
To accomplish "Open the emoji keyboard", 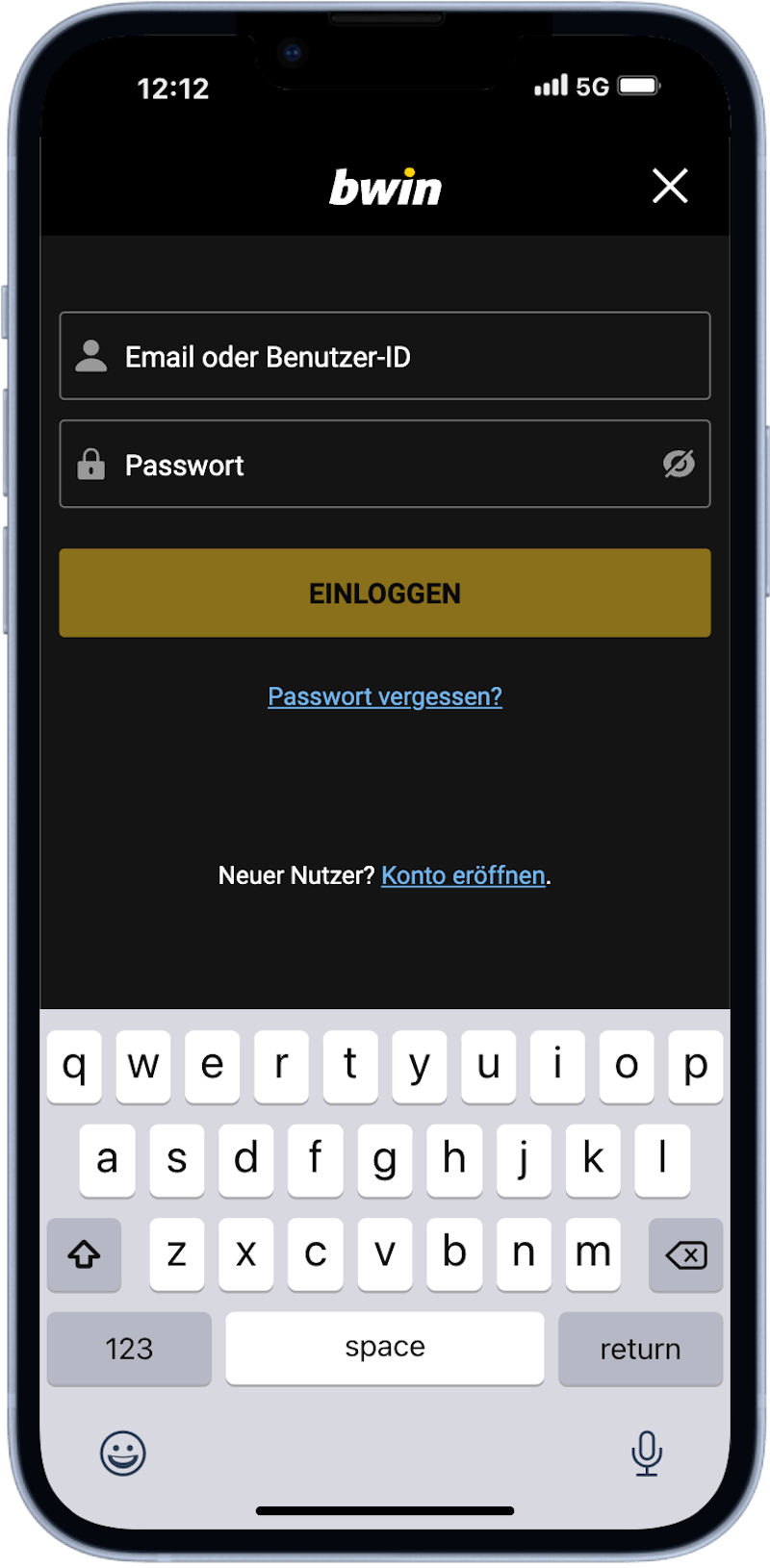I will (123, 1454).
